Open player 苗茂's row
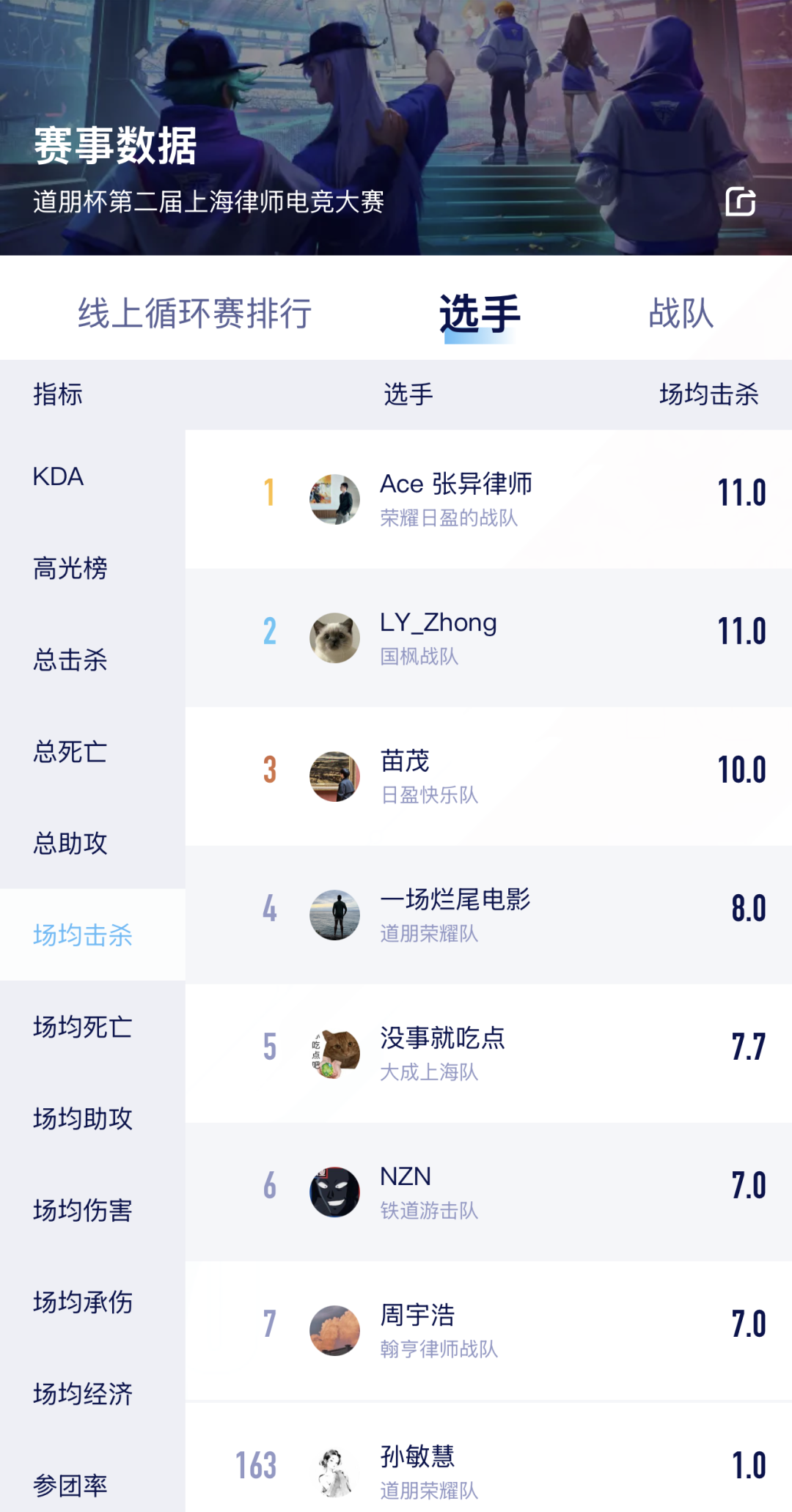 [488, 776]
